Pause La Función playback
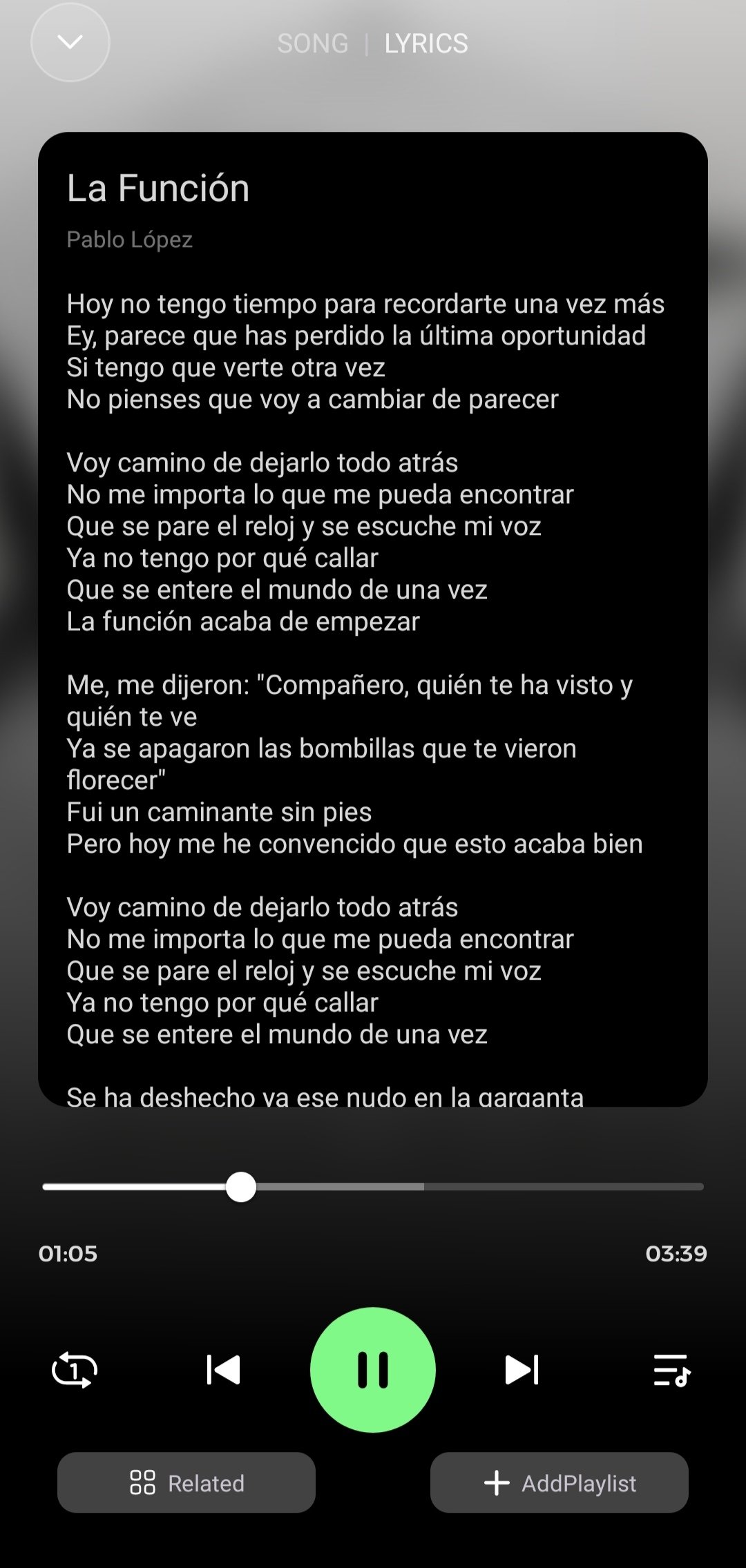This screenshot has height=1568, width=746. pyautogui.click(x=373, y=1370)
